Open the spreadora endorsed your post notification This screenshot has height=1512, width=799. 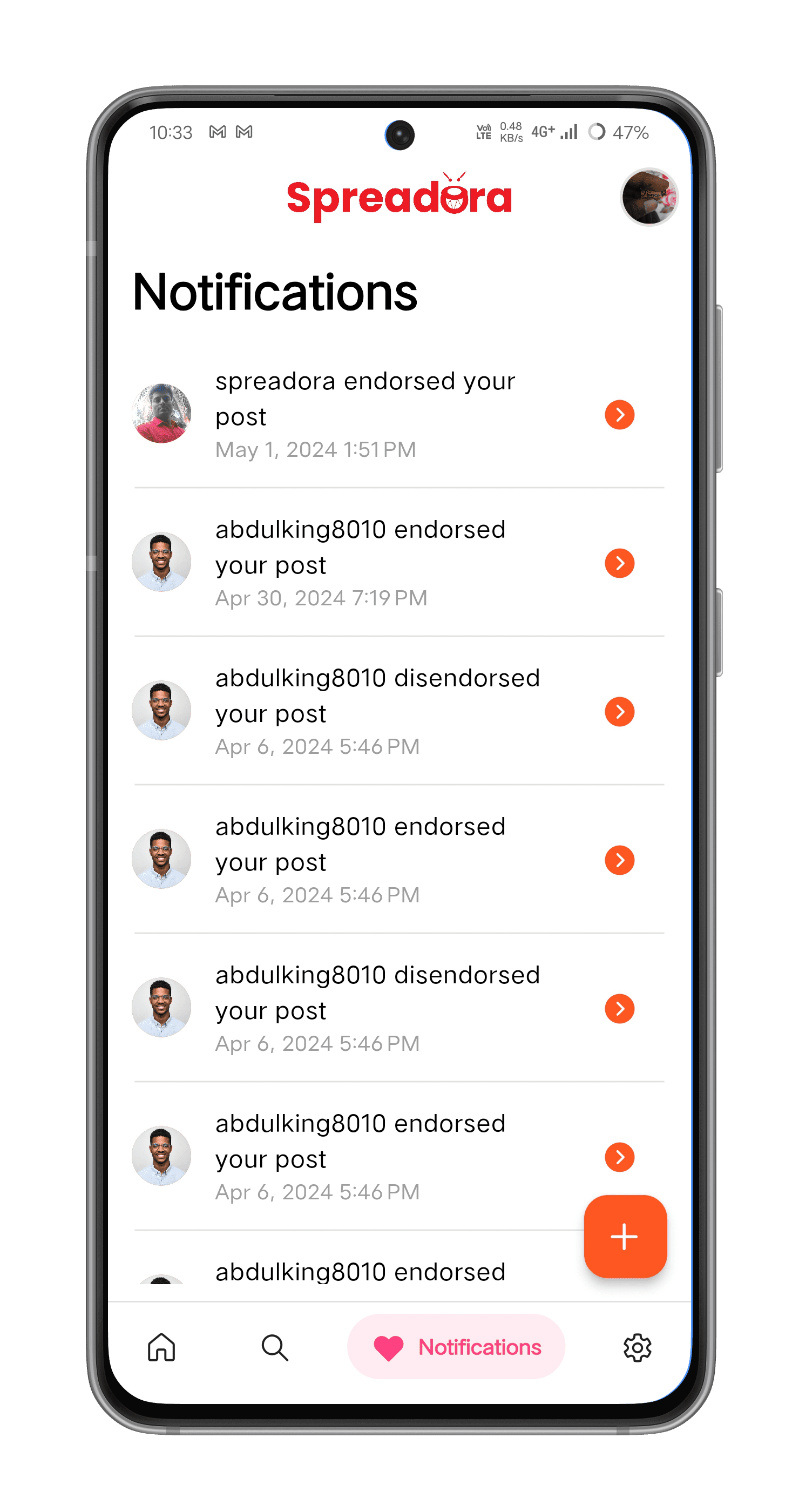pos(365,414)
